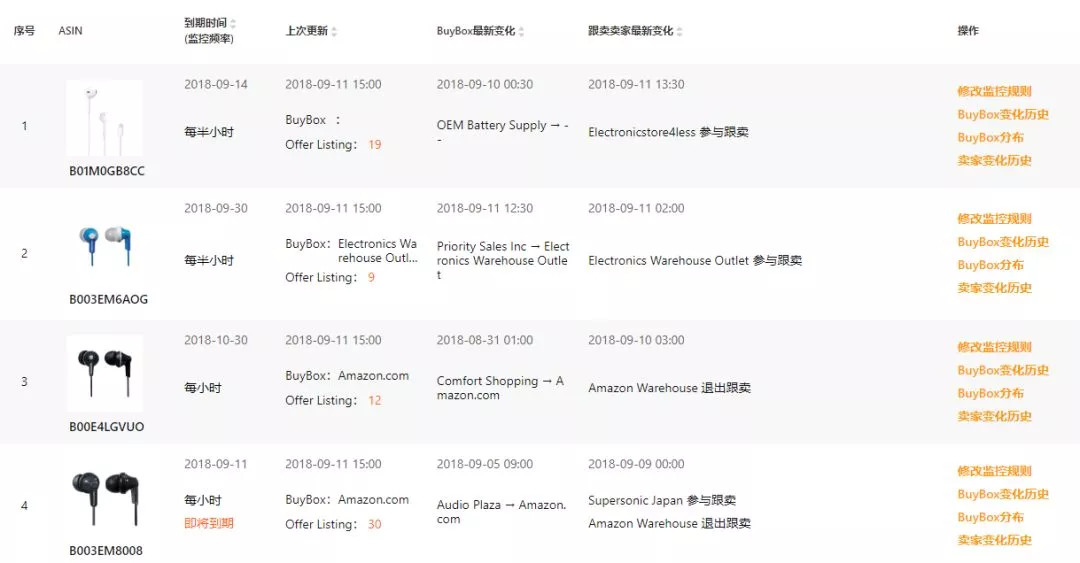Open Offer Listing count 12 for B00E4LGVUO
This screenshot has width=1080, height=563.
click(x=375, y=400)
